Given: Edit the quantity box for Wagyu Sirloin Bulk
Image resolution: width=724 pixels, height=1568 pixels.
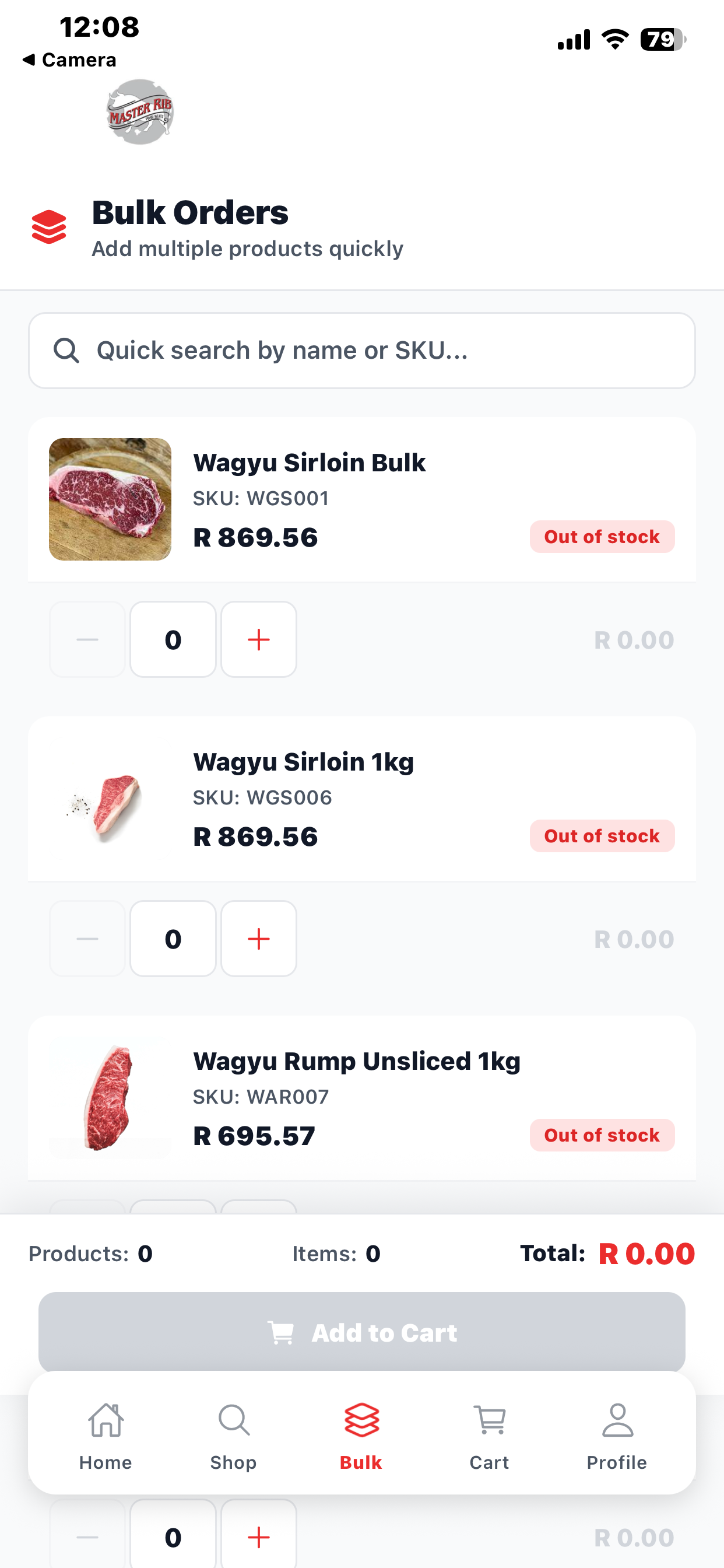Looking at the screenshot, I should tap(173, 639).
